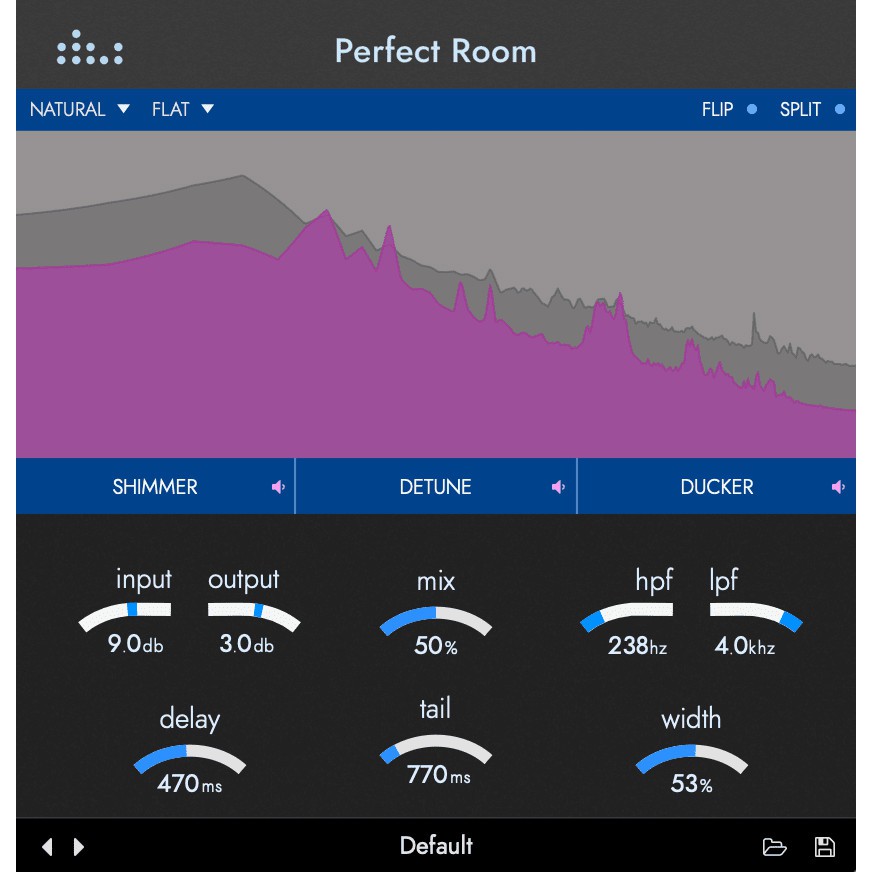This screenshot has height=872, width=872.
Task: Select the SHIMMER section
Action: [154, 487]
